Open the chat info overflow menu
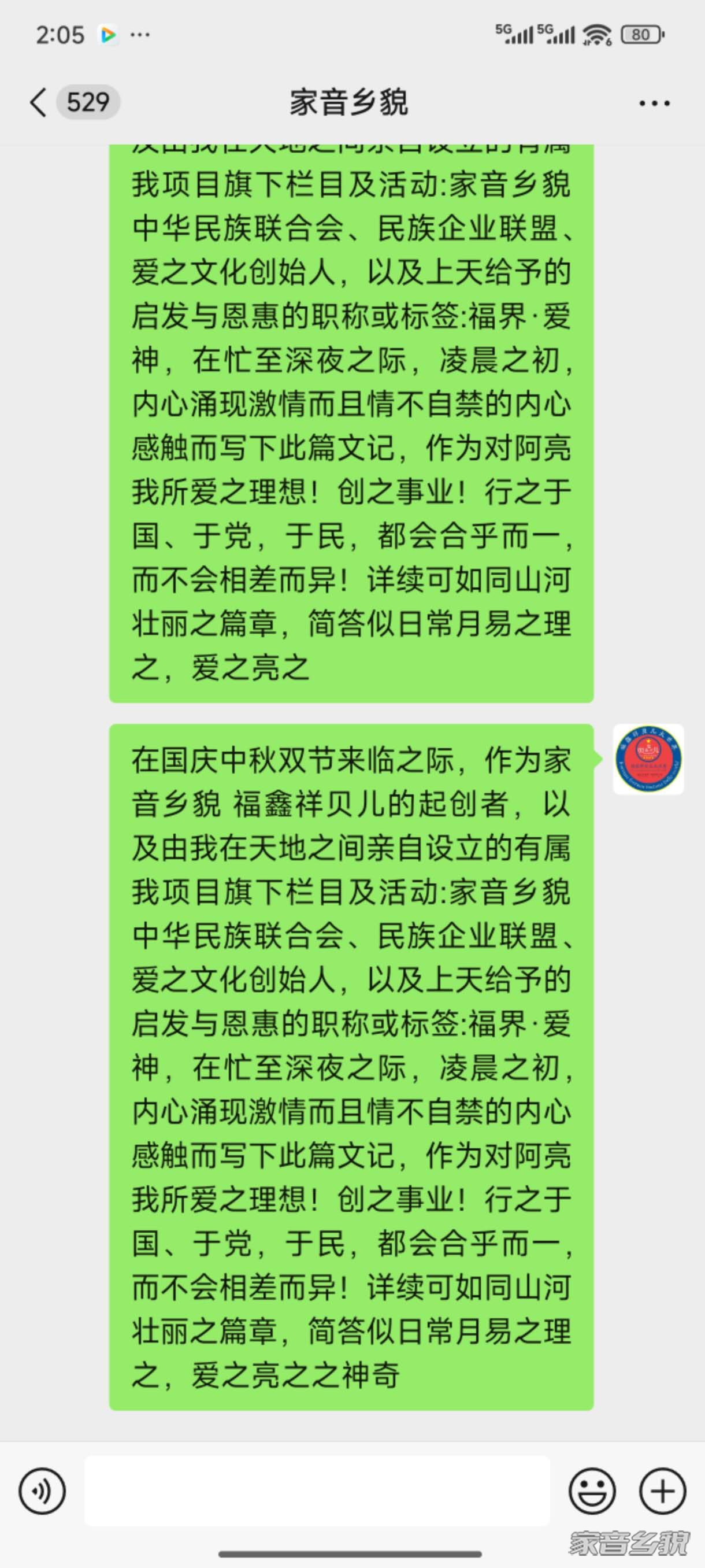This screenshot has width=705, height=1568. pyautogui.click(x=654, y=103)
